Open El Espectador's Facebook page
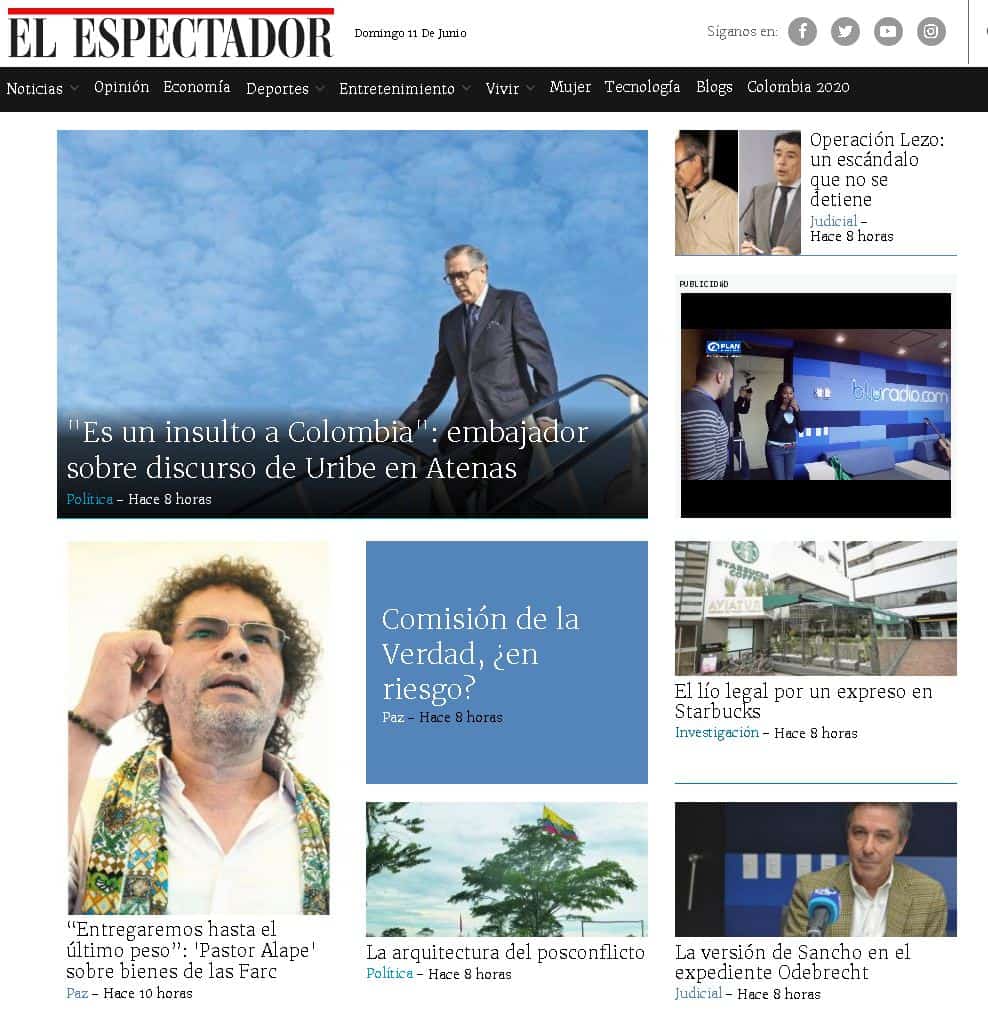This screenshot has width=988, height=1024. (802, 32)
